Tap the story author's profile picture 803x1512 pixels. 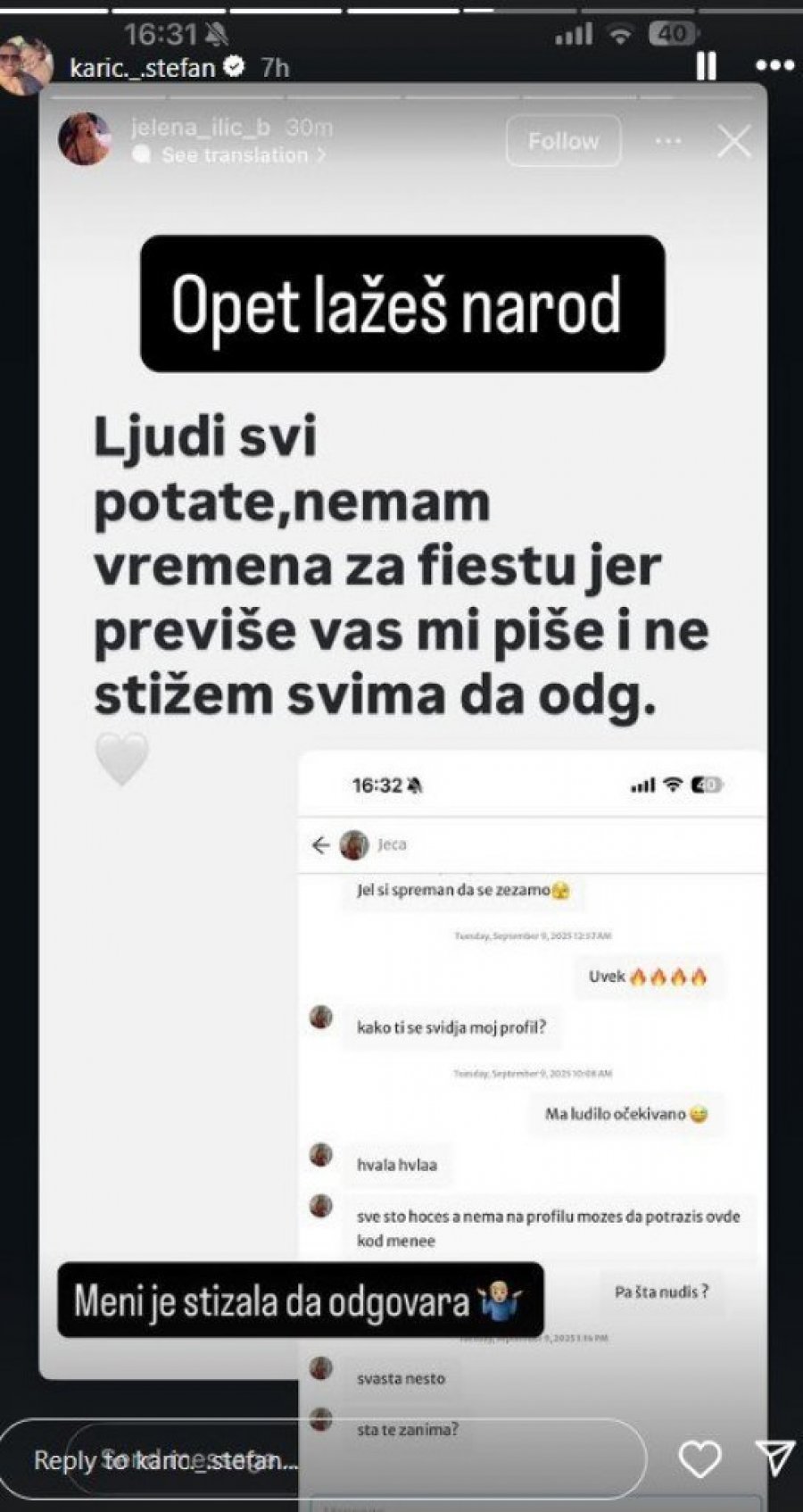coord(22,66)
